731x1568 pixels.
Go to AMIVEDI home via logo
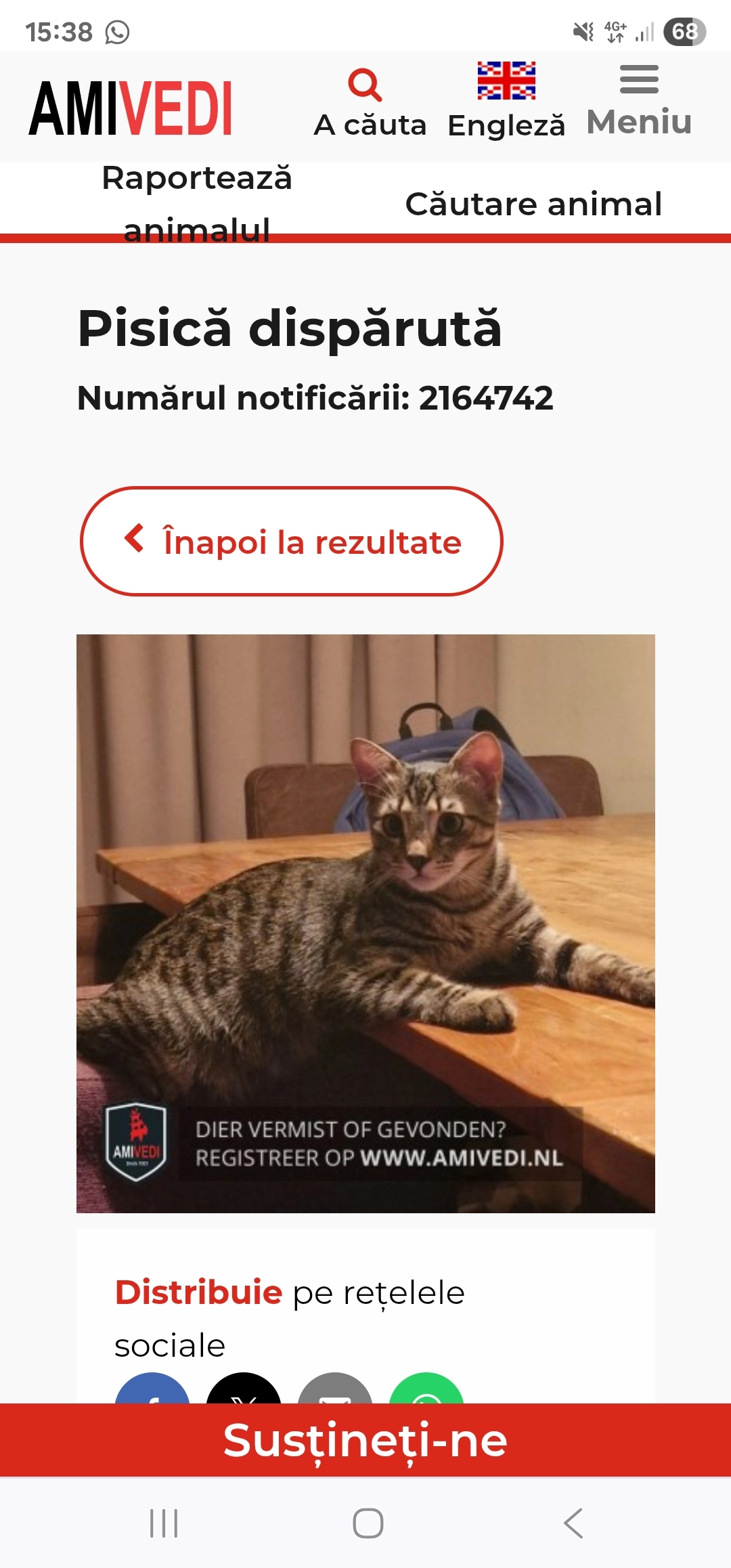point(131,108)
